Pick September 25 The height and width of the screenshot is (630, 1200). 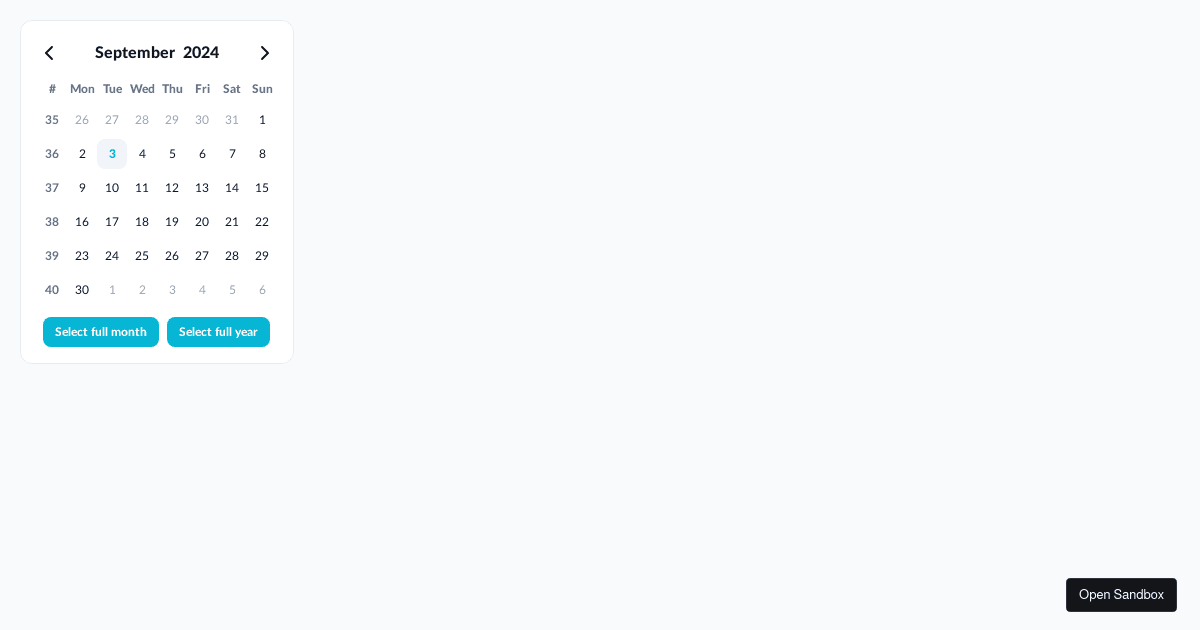[x=142, y=256]
